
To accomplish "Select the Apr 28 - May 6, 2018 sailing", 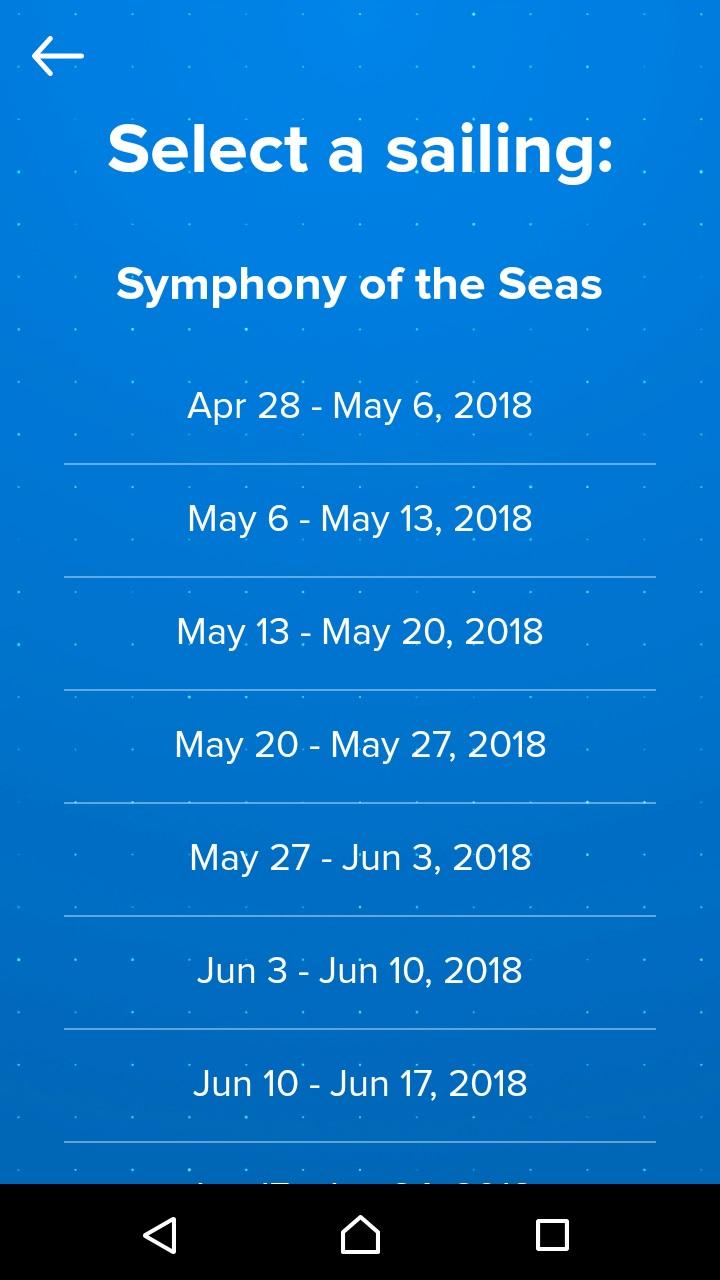I will 360,406.
